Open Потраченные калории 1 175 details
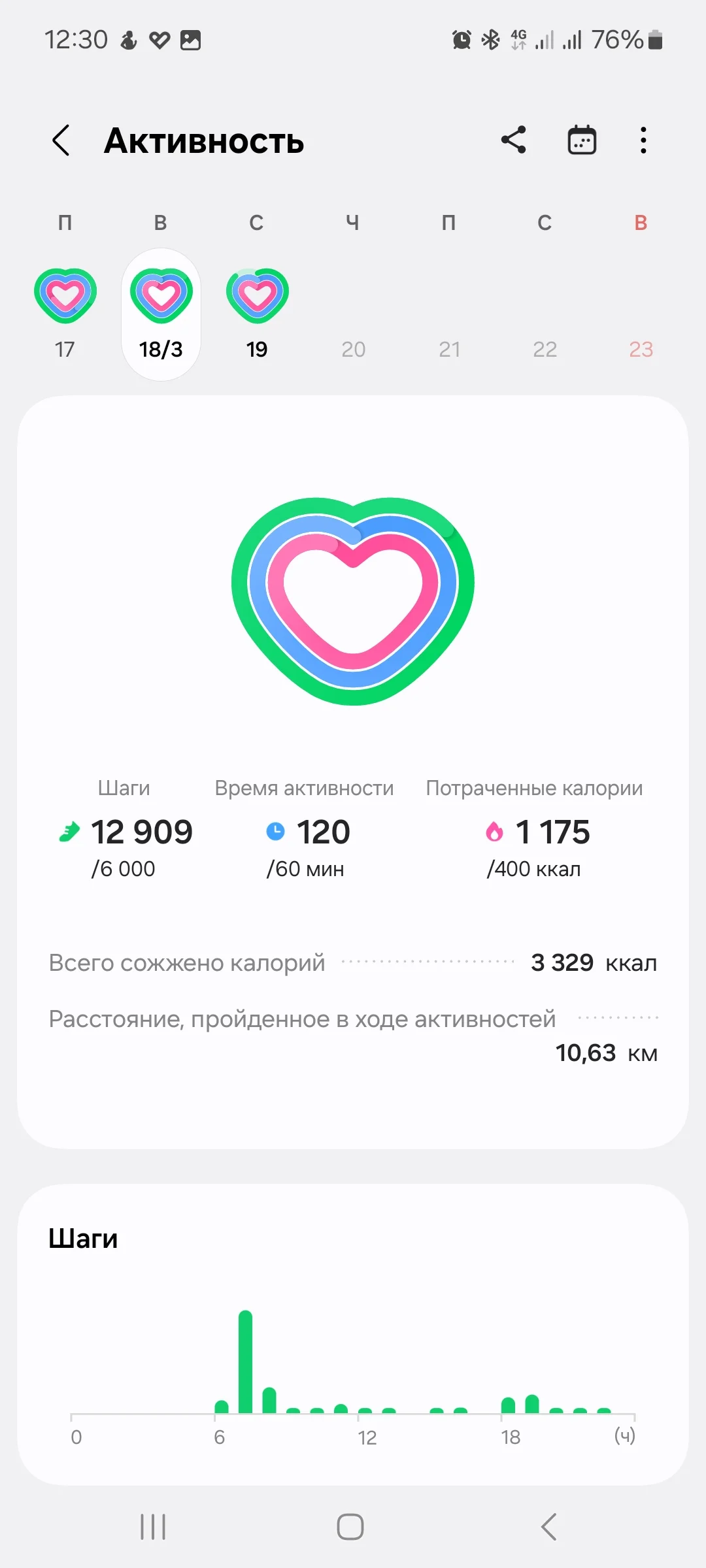706x1568 pixels. point(536,831)
